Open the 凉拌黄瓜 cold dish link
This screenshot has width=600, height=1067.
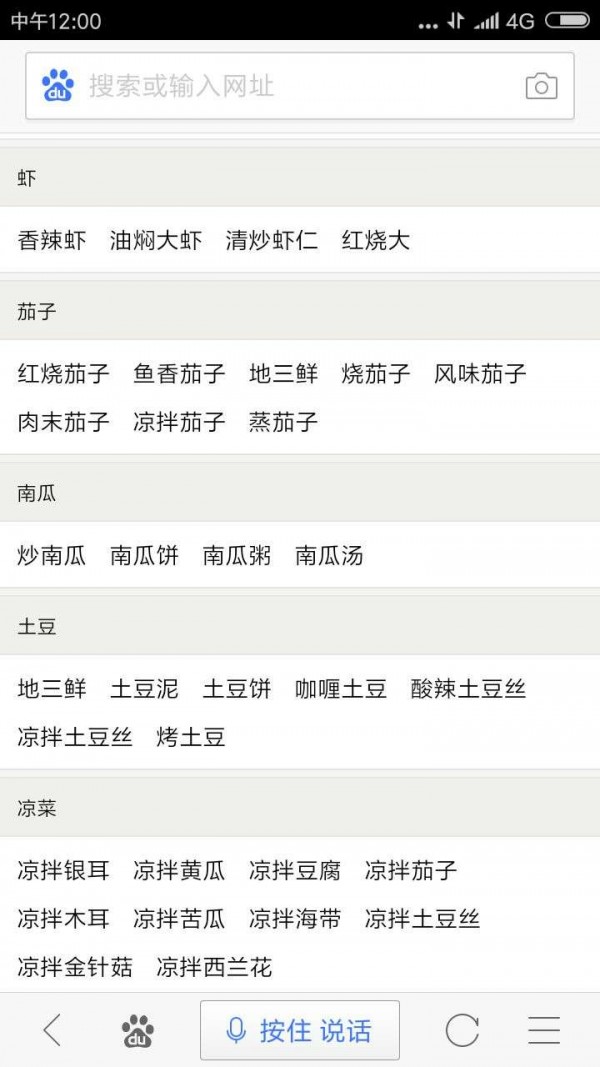click(179, 870)
